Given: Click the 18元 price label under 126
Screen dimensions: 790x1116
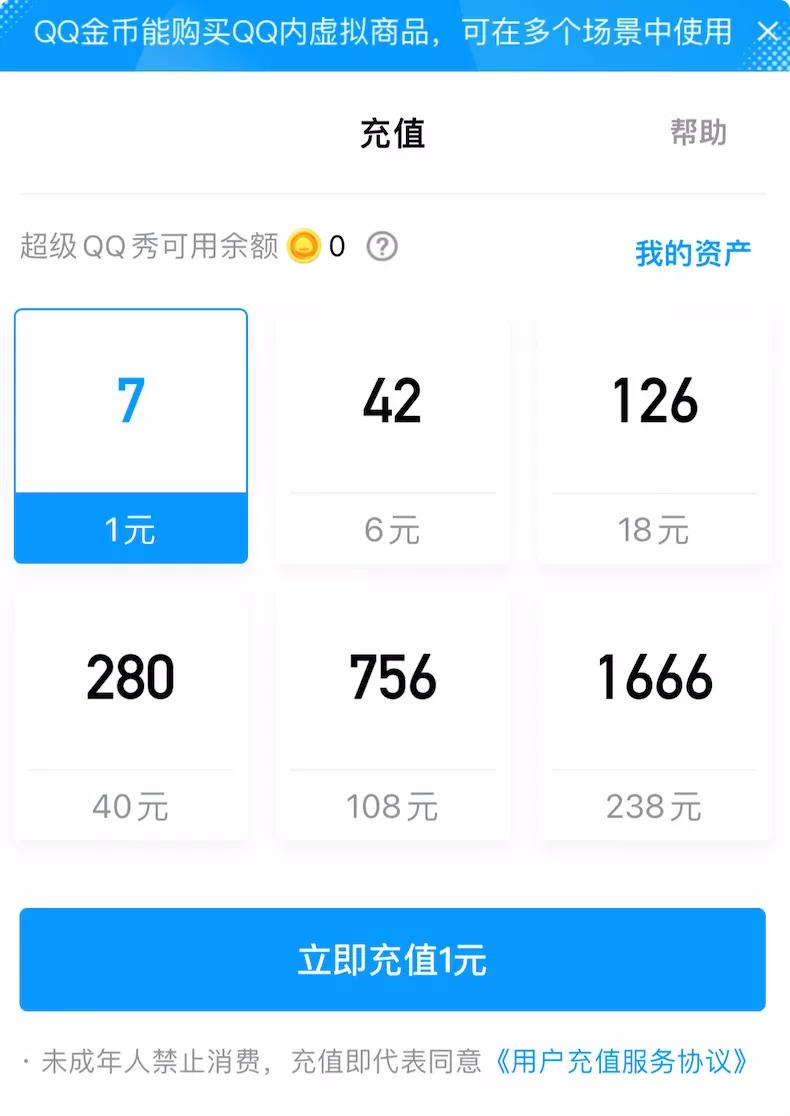Looking at the screenshot, I should pos(655,532).
